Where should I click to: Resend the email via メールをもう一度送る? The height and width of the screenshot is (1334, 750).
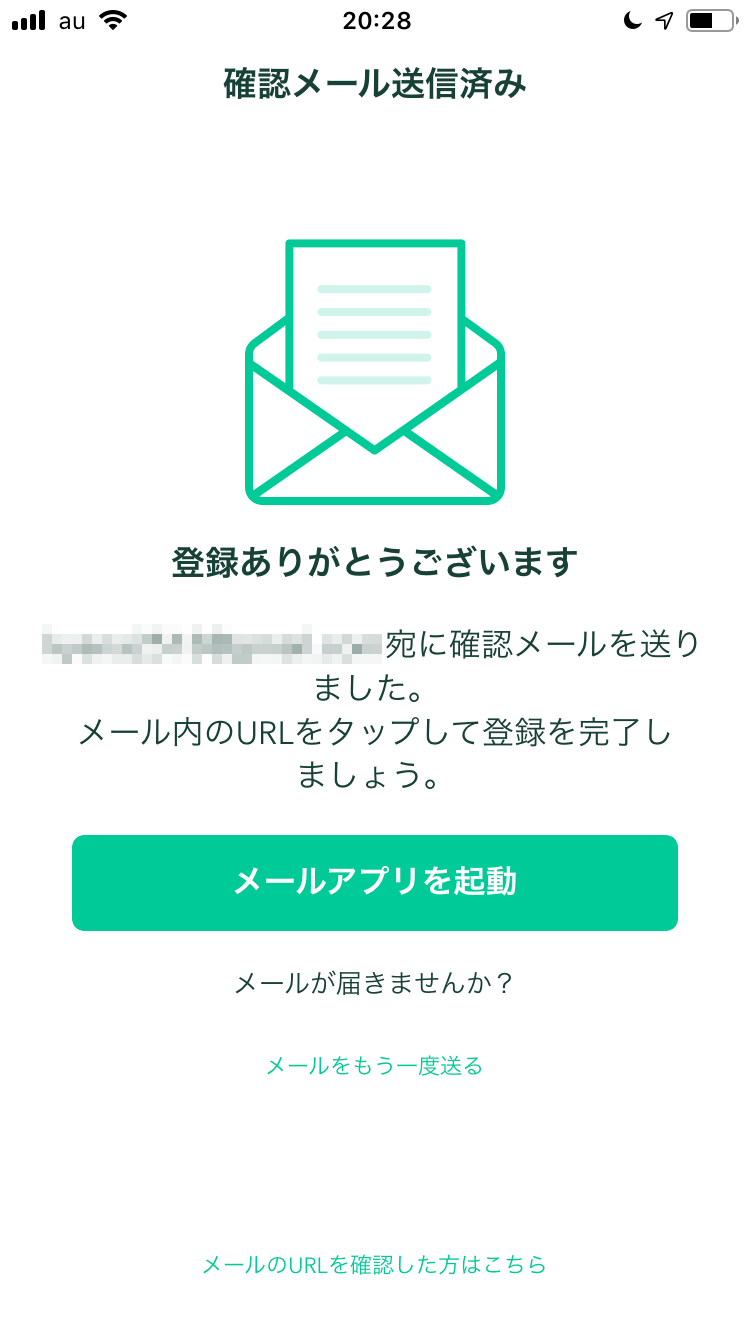click(375, 1066)
